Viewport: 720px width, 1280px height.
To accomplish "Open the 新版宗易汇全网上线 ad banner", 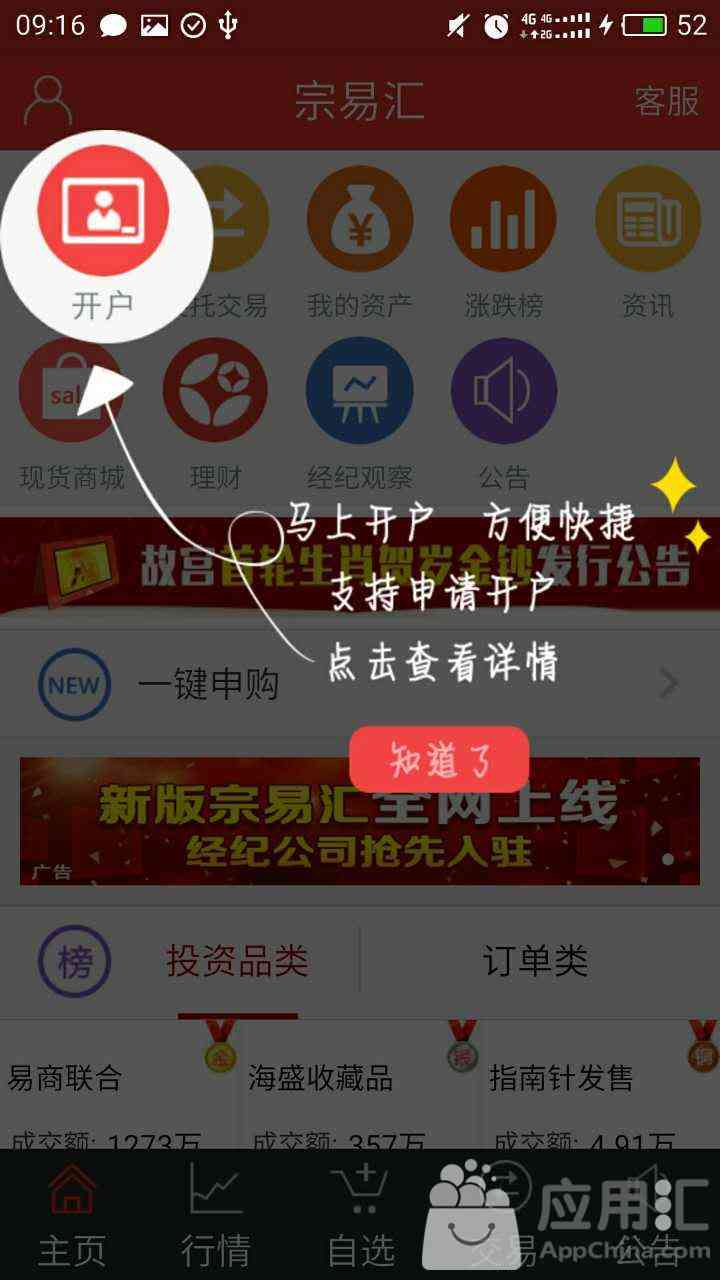I will [360, 821].
